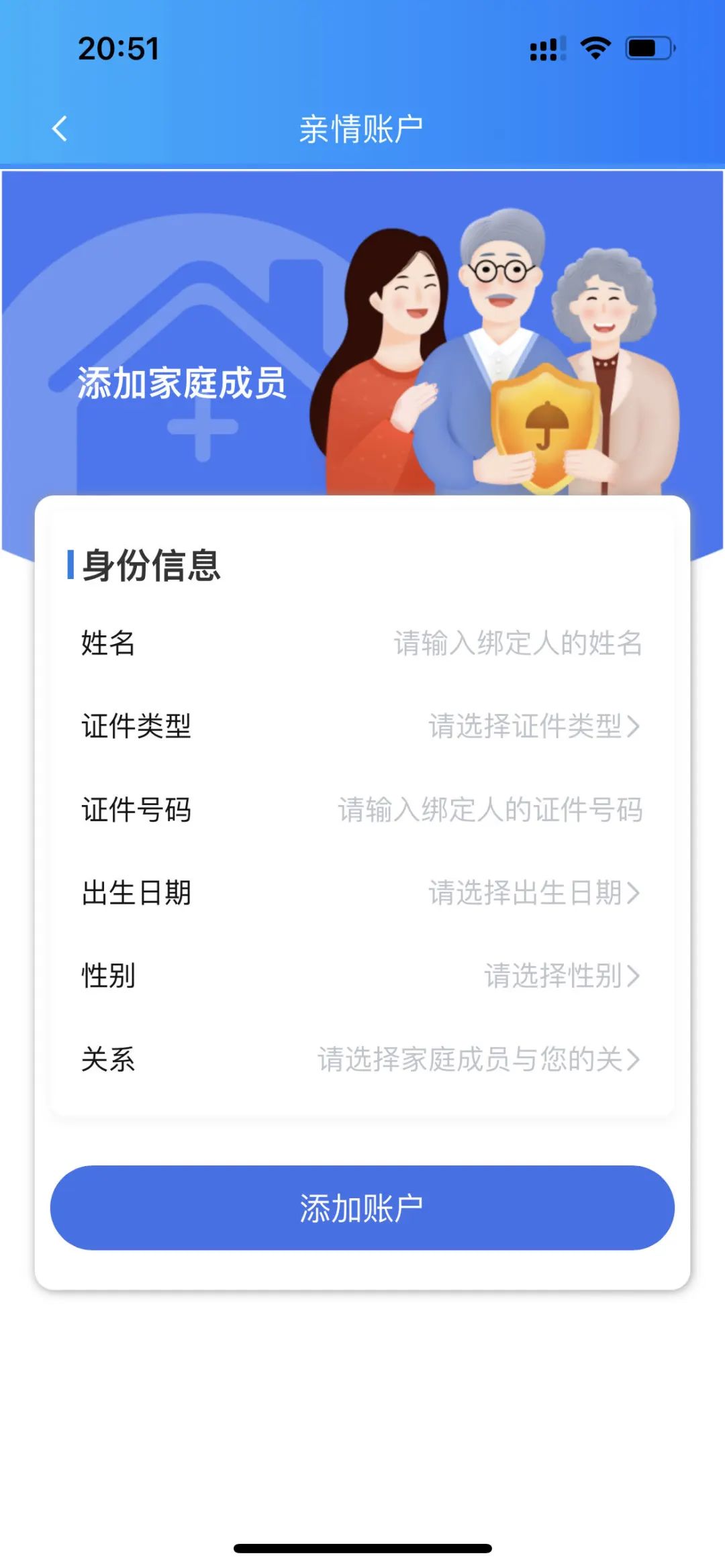Go back from 亲情账户 page
725x1568 pixels.
click(x=60, y=128)
